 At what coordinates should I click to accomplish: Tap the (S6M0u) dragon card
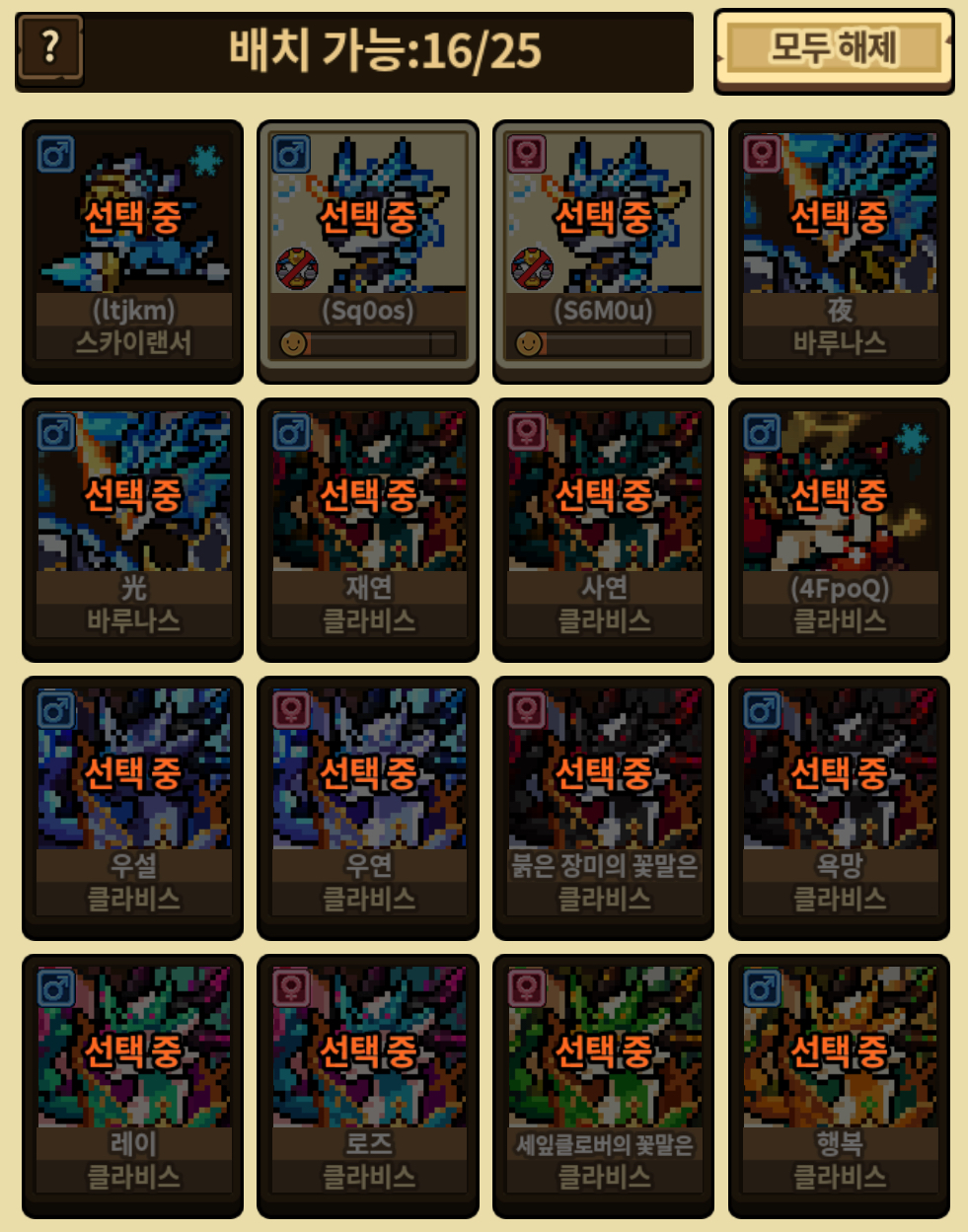603,252
